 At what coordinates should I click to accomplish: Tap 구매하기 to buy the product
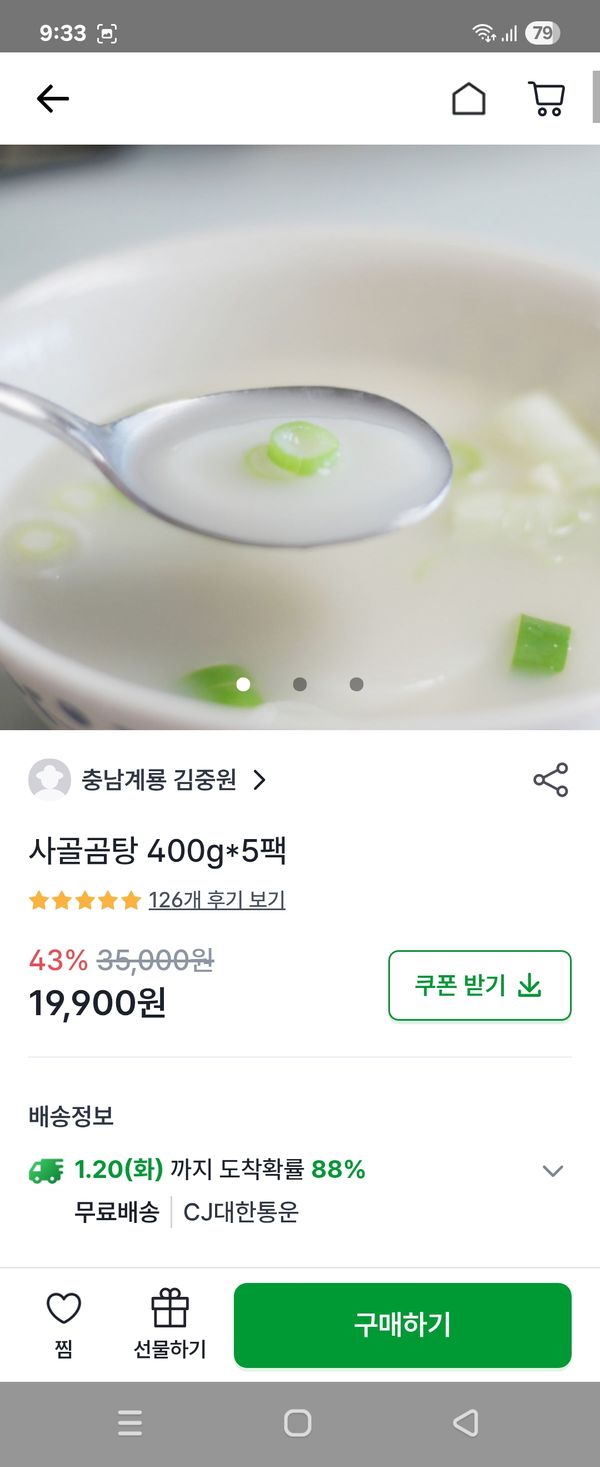402,1325
